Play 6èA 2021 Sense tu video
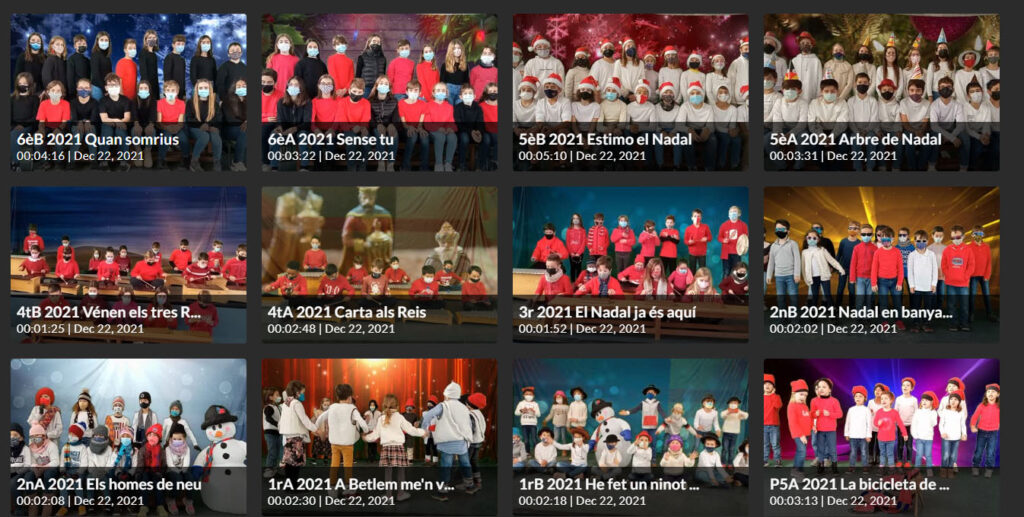The width and height of the screenshot is (1024, 517). 379,90
